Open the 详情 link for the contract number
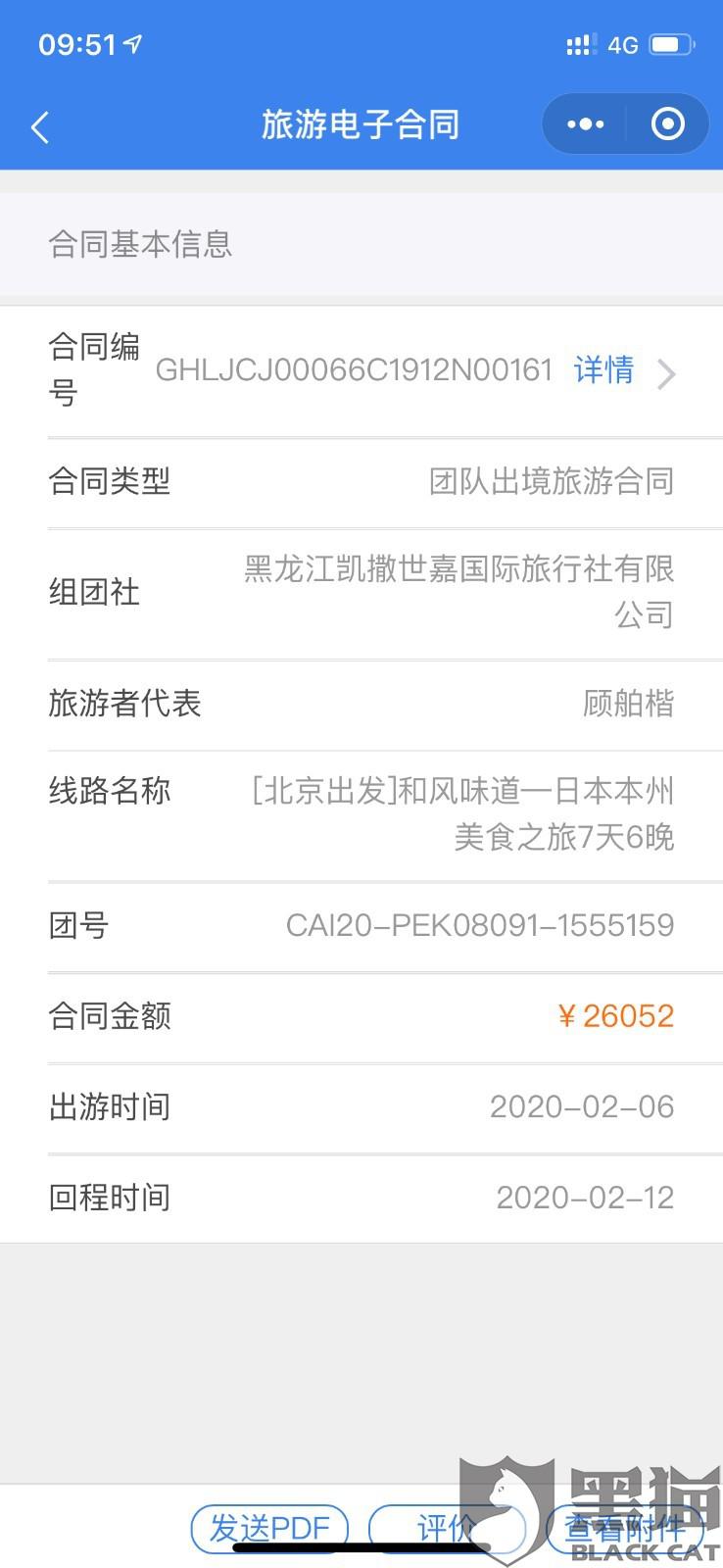This screenshot has width=723, height=1568. (x=604, y=370)
